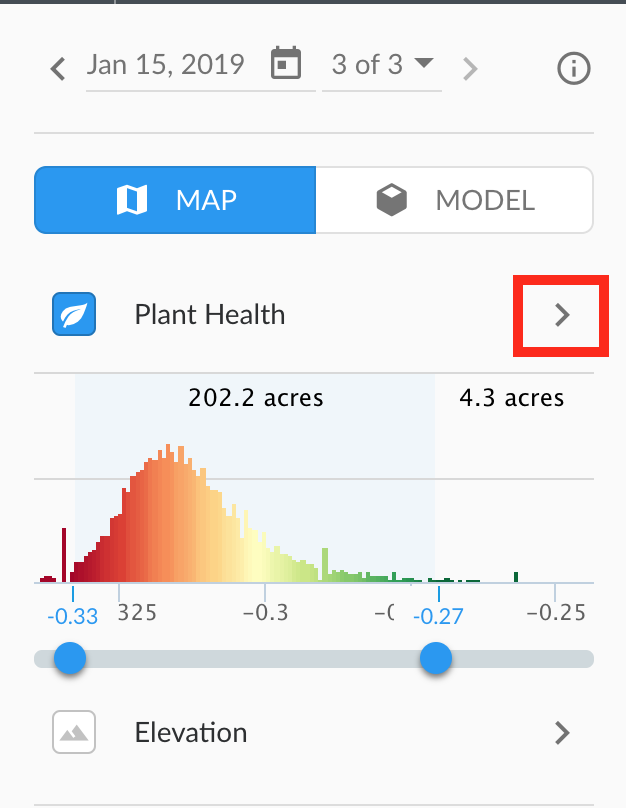The width and height of the screenshot is (626, 808).
Task: Expand Plant Health options chevron
Action: click(562, 316)
